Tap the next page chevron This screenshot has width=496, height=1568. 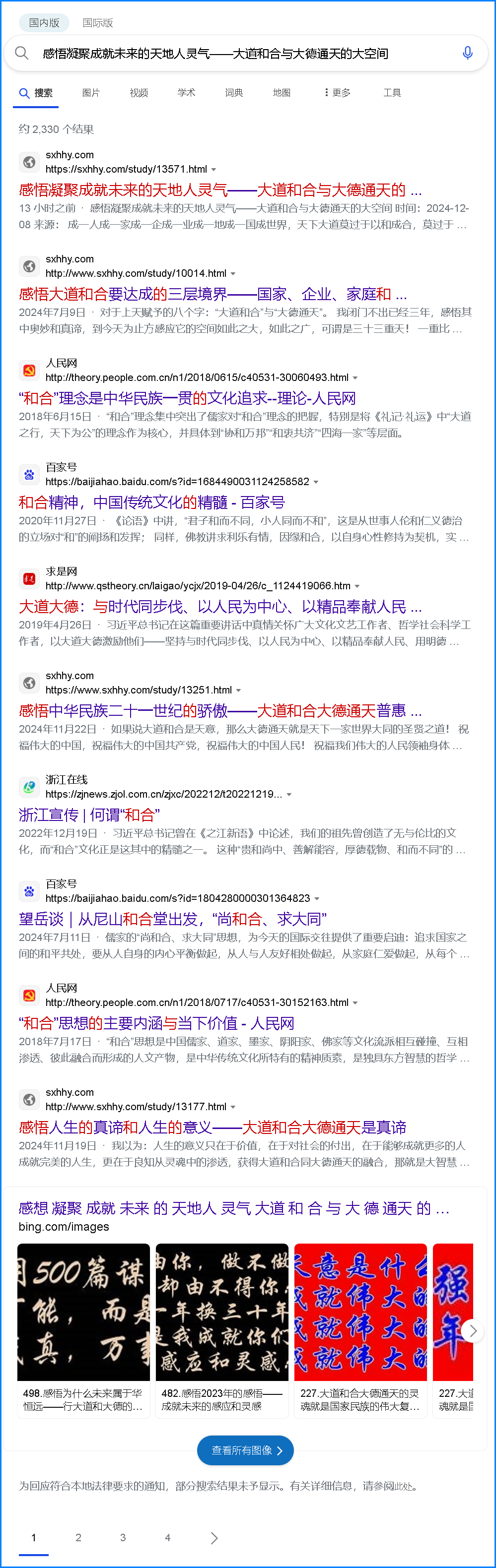pyautogui.click(x=214, y=1538)
